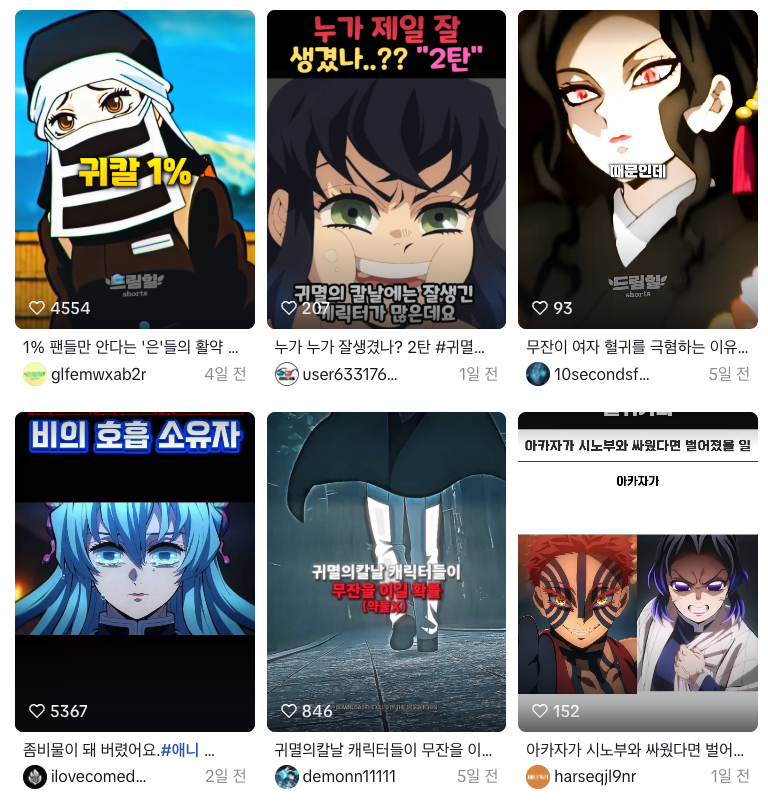Viewport: 768px width, 807px height.
Task: Open demonn11111's profile
Action: coord(349,777)
